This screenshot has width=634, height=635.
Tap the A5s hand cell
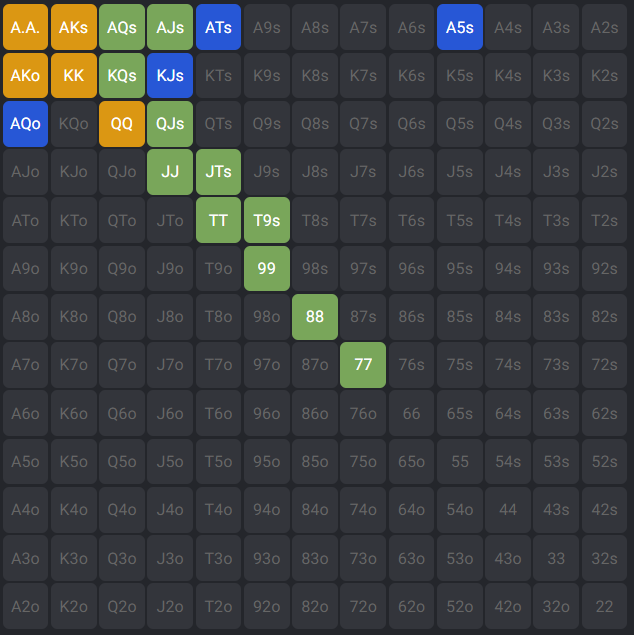click(x=460, y=27)
